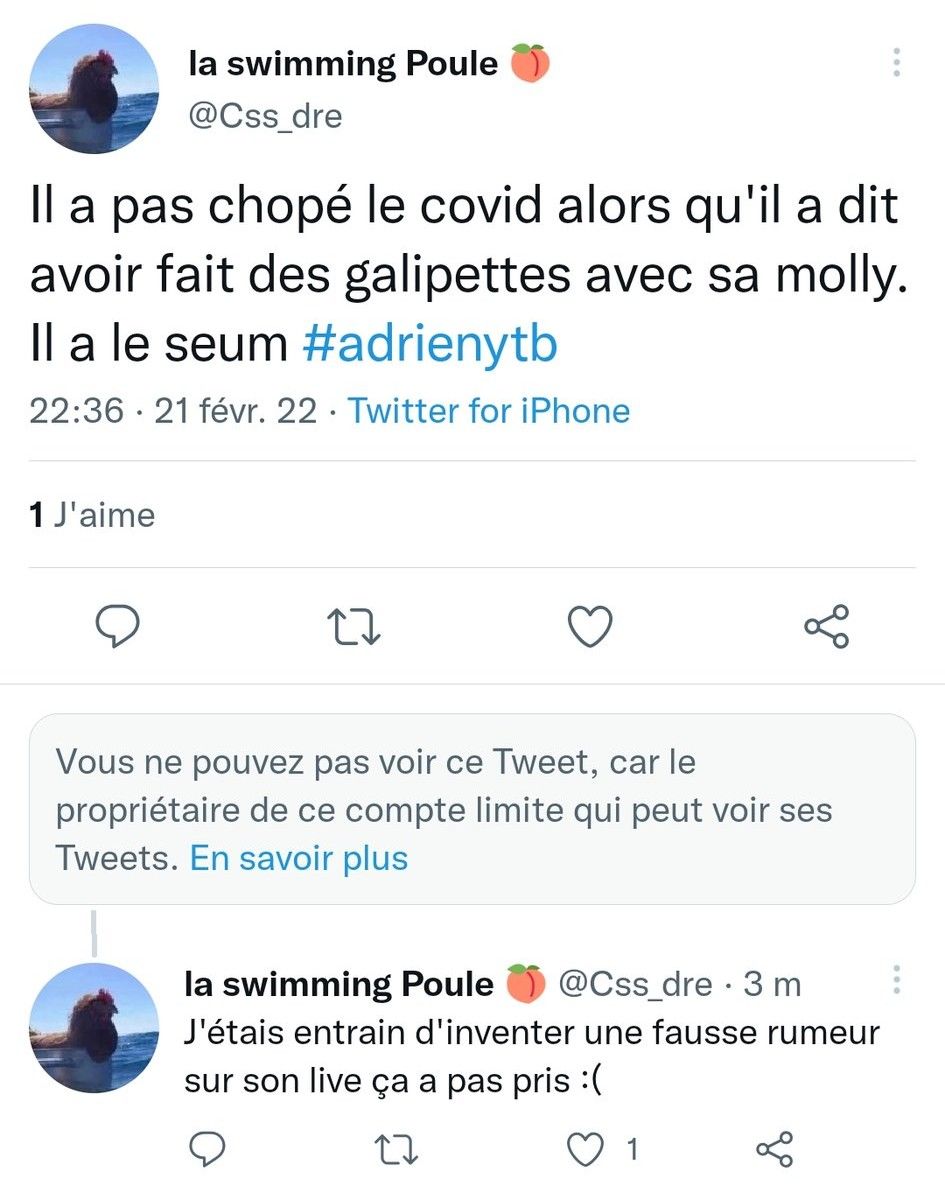Tap the Twitter for iPhone source link
This screenshot has height=1189, width=945.
tap(488, 411)
